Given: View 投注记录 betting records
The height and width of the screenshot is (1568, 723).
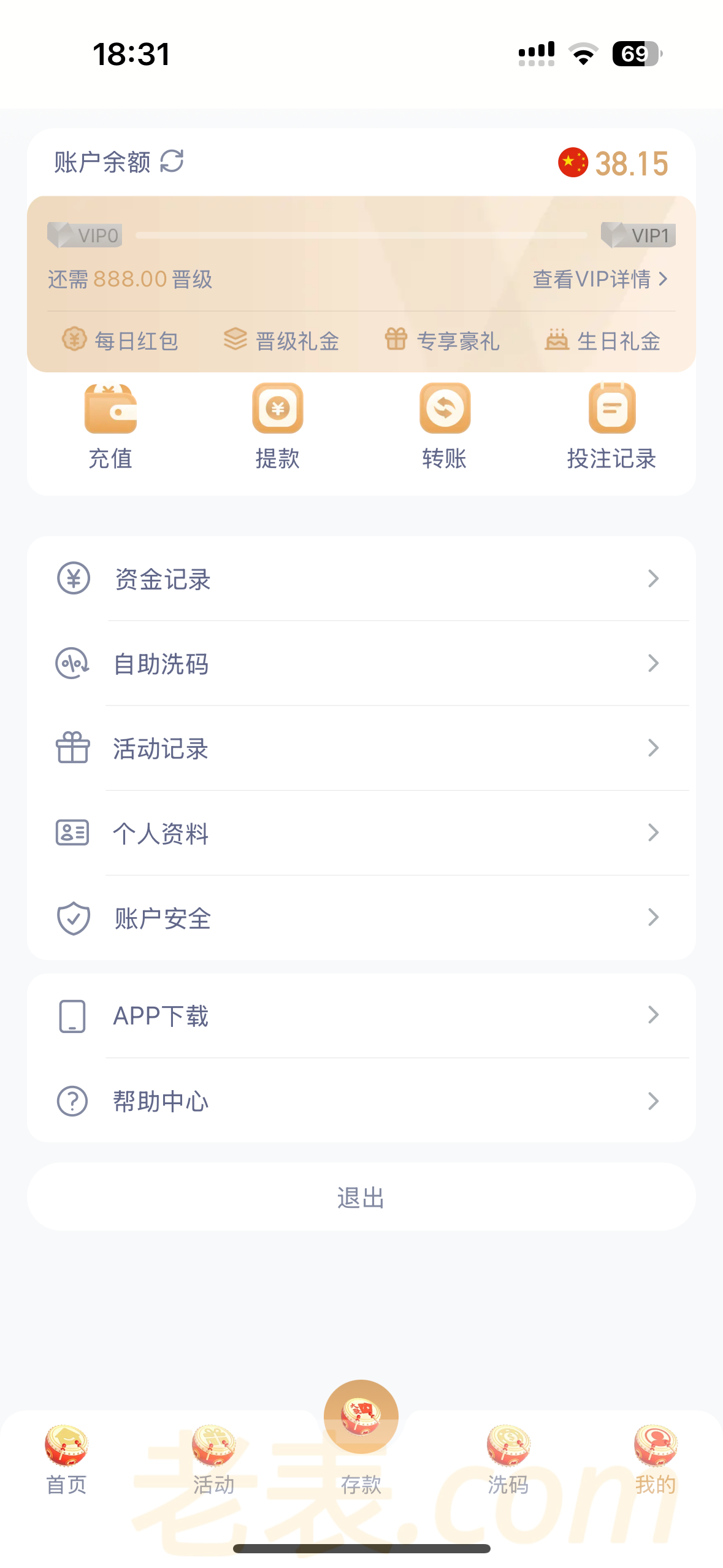Looking at the screenshot, I should coord(611,426).
